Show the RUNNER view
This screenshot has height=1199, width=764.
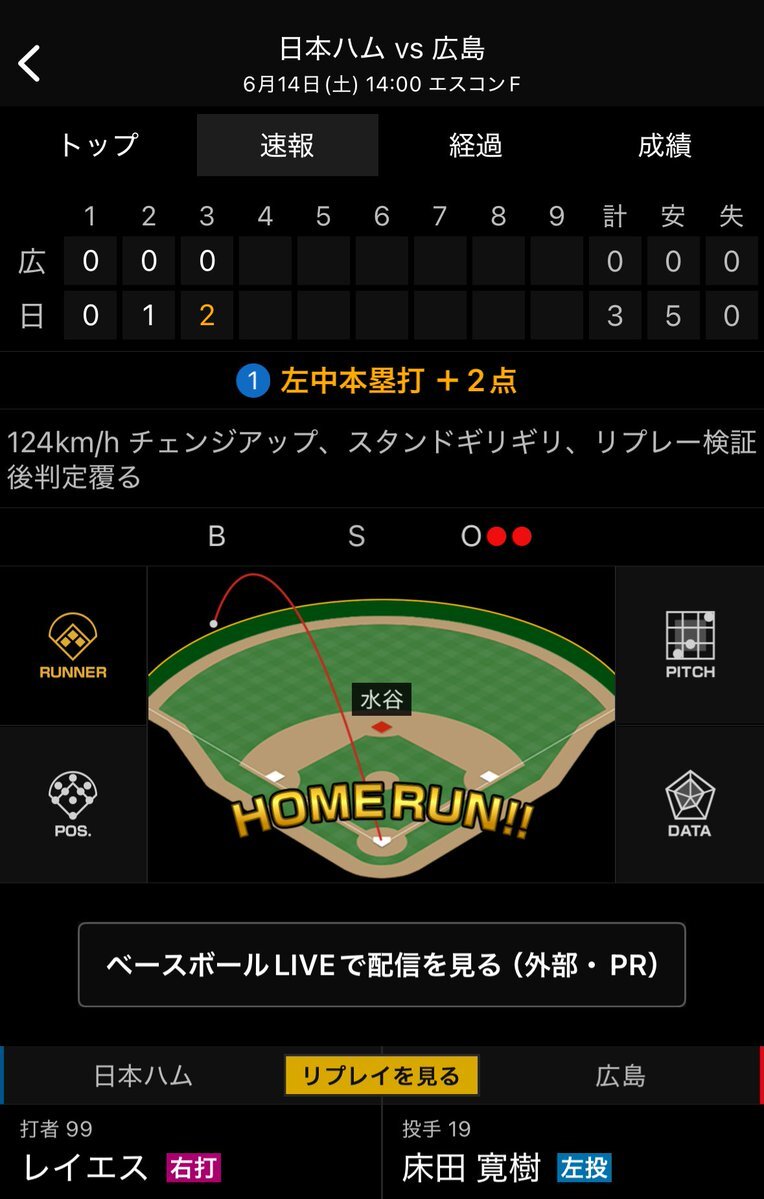click(x=73, y=646)
